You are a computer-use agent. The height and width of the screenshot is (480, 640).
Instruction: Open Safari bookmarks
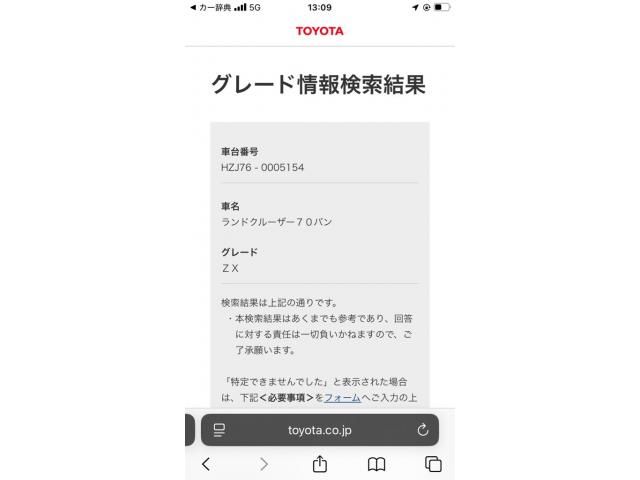[376, 464]
